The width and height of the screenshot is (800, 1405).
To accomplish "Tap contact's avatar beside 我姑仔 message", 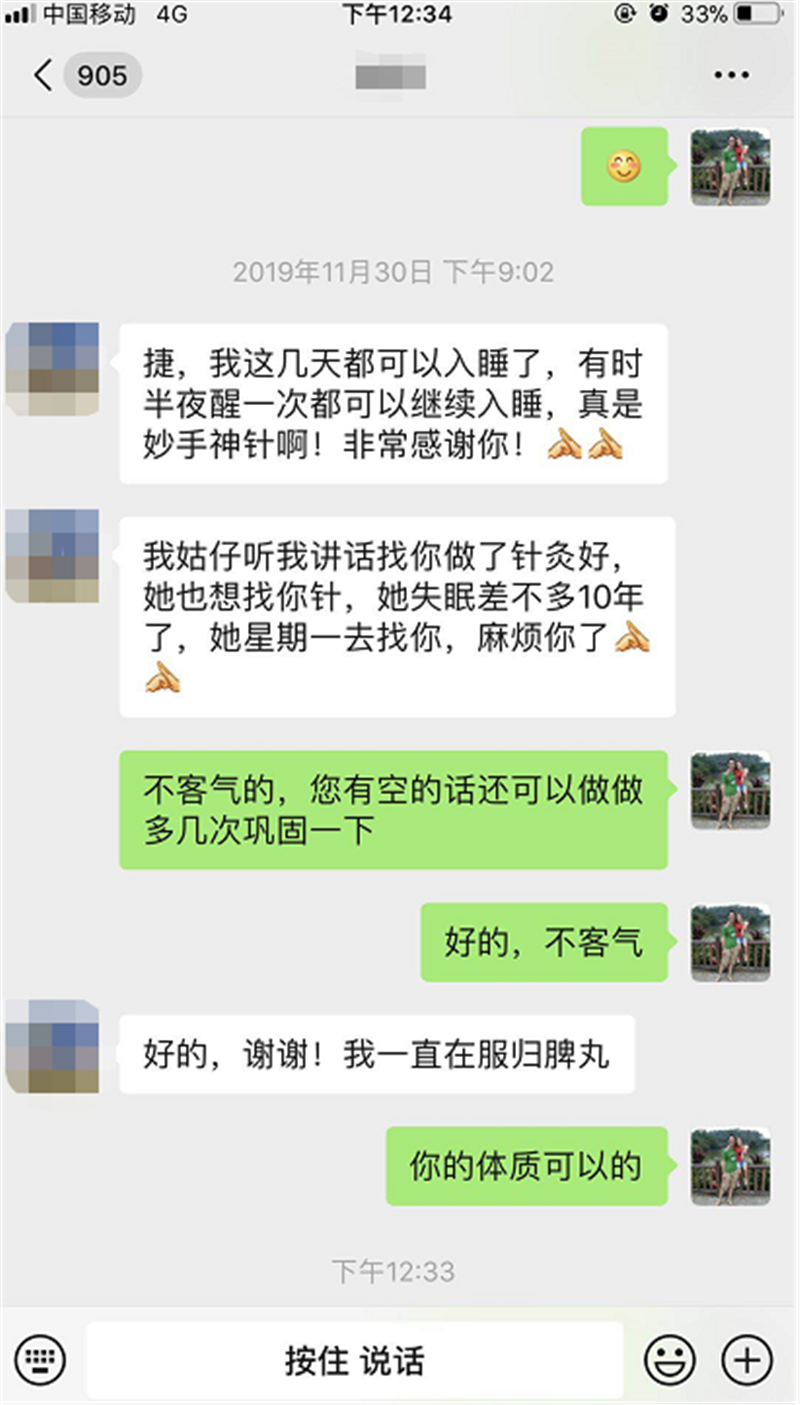I will click(52, 555).
